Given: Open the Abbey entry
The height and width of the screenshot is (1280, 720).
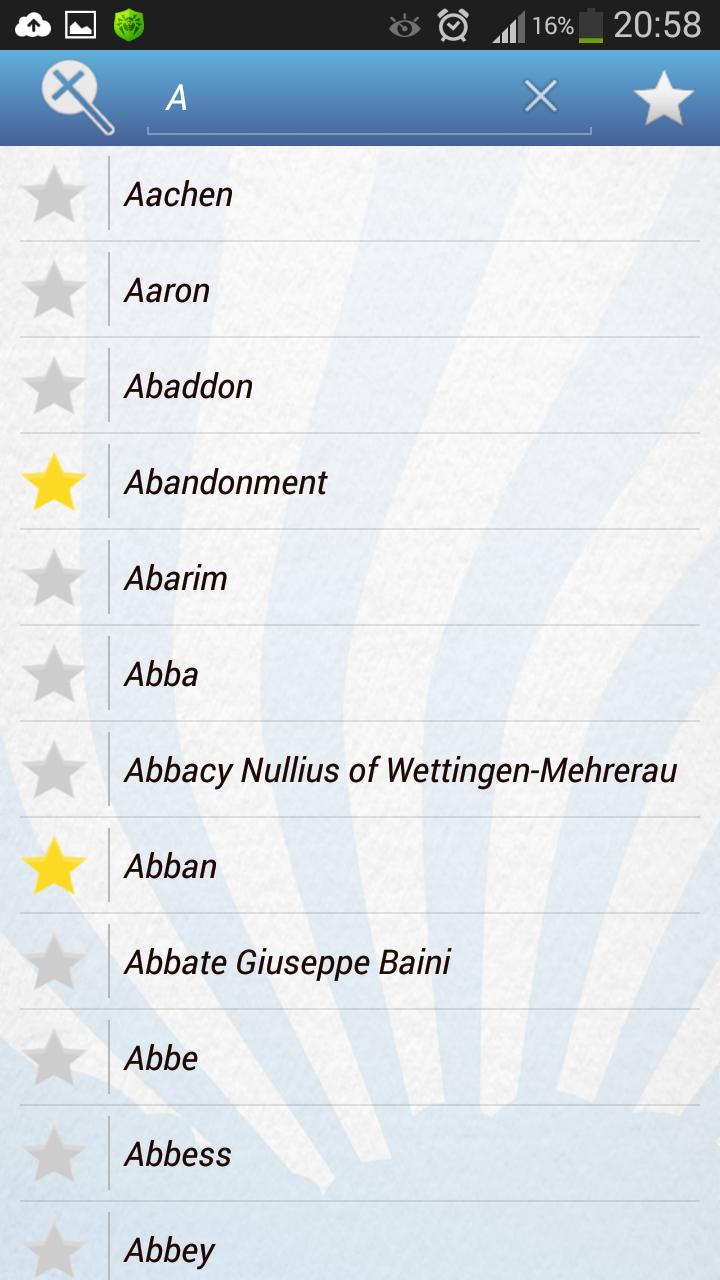Looking at the screenshot, I should click(x=400, y=1248).
